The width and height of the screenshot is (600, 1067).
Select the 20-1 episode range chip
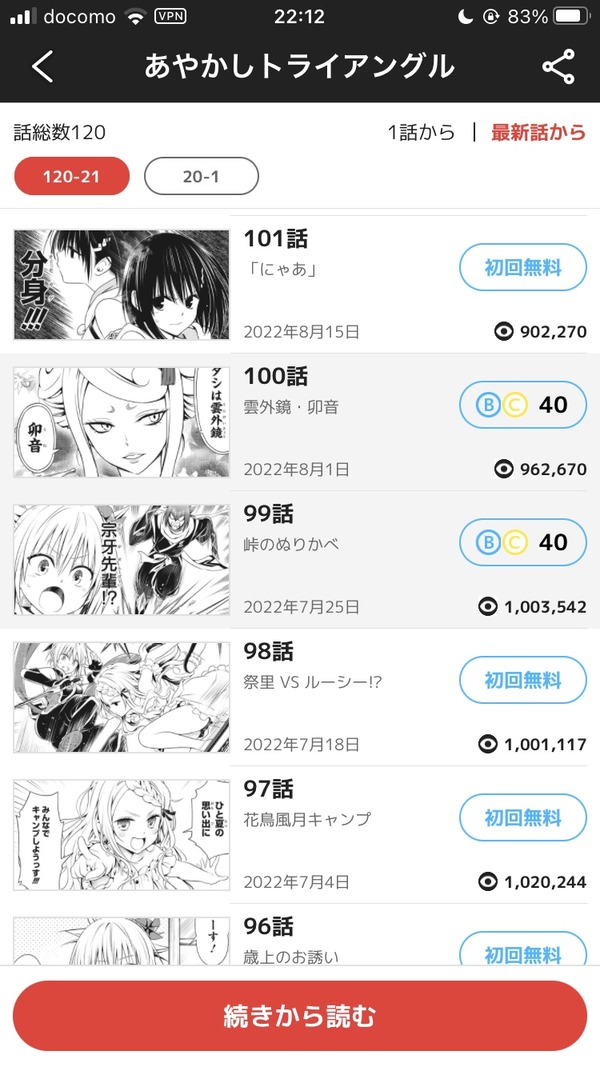point(201,176)
